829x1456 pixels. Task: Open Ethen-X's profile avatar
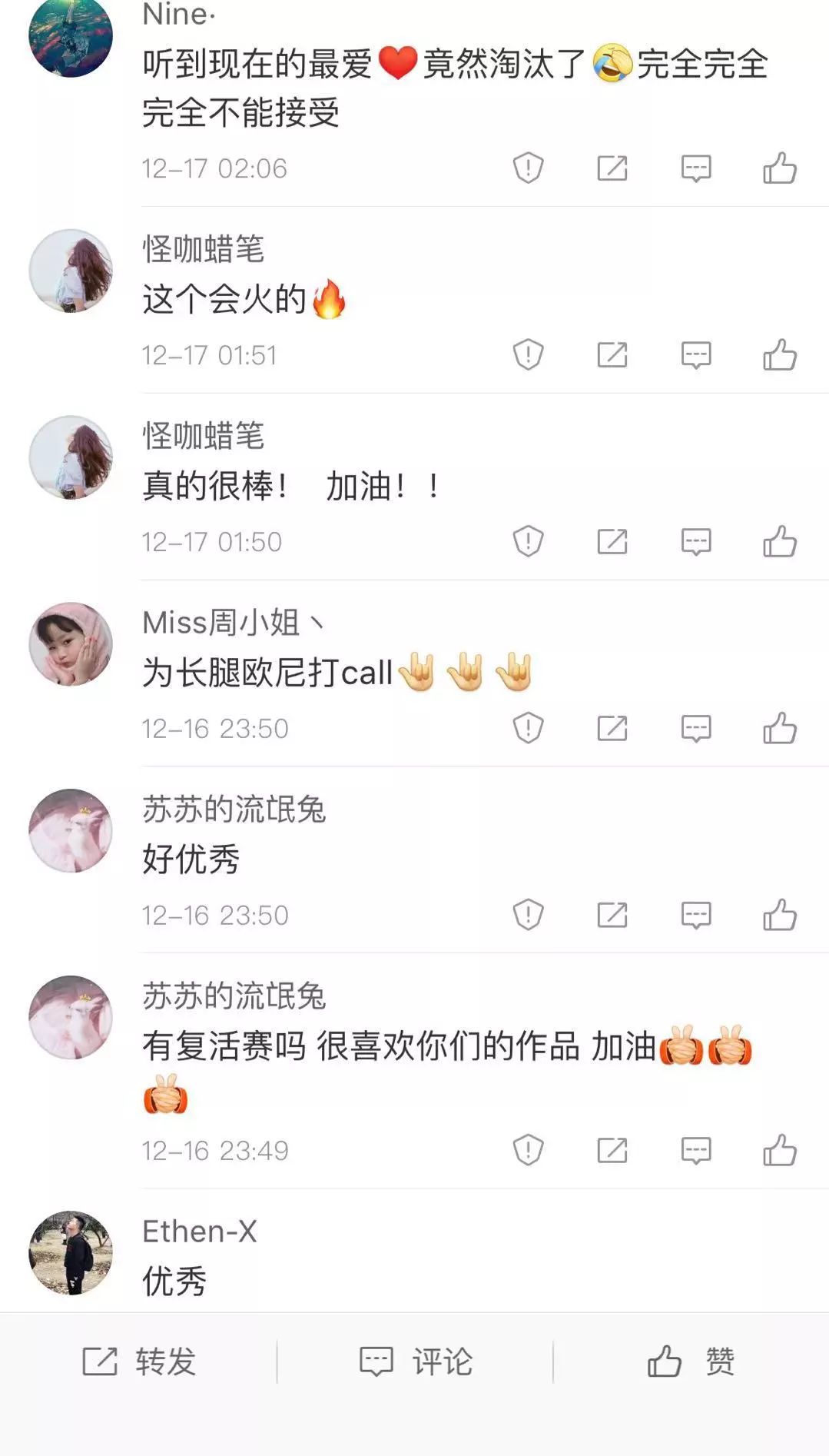[71, 1253]
